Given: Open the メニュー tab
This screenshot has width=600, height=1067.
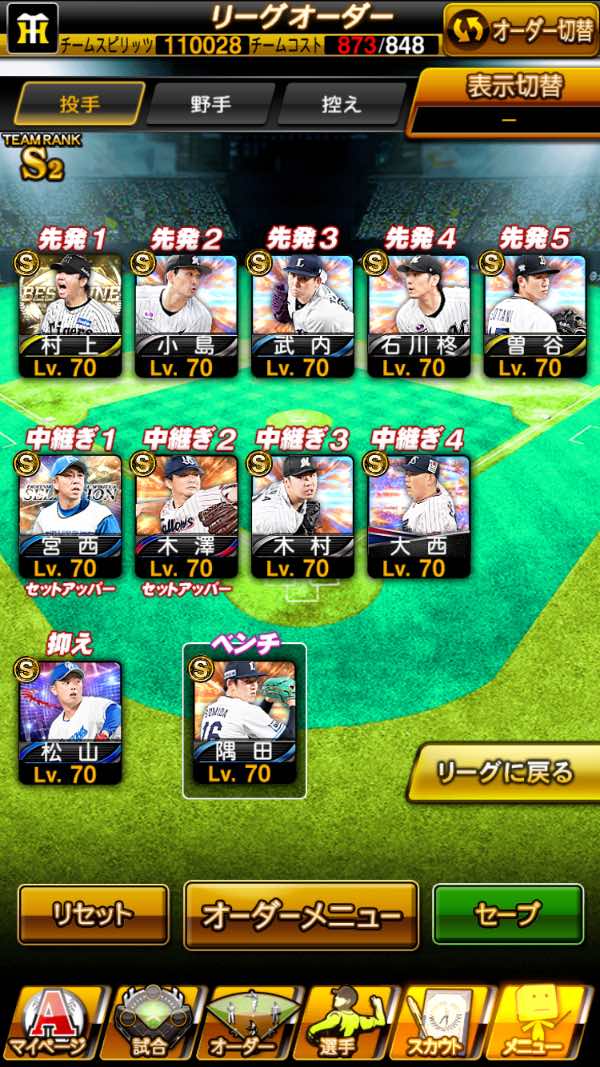Looking at the screenshot, I should click(x=540, y=1022).
